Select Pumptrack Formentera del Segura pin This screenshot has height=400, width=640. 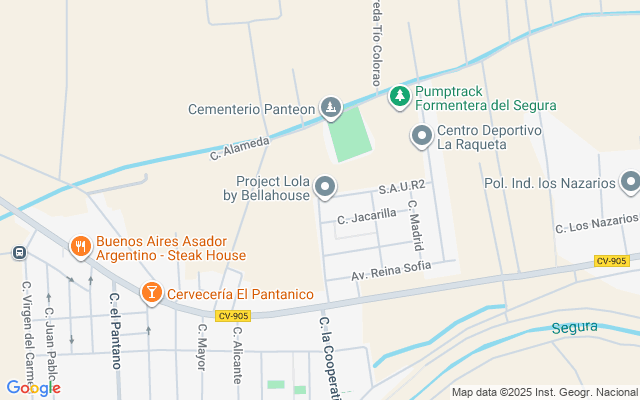coord(400,96)
